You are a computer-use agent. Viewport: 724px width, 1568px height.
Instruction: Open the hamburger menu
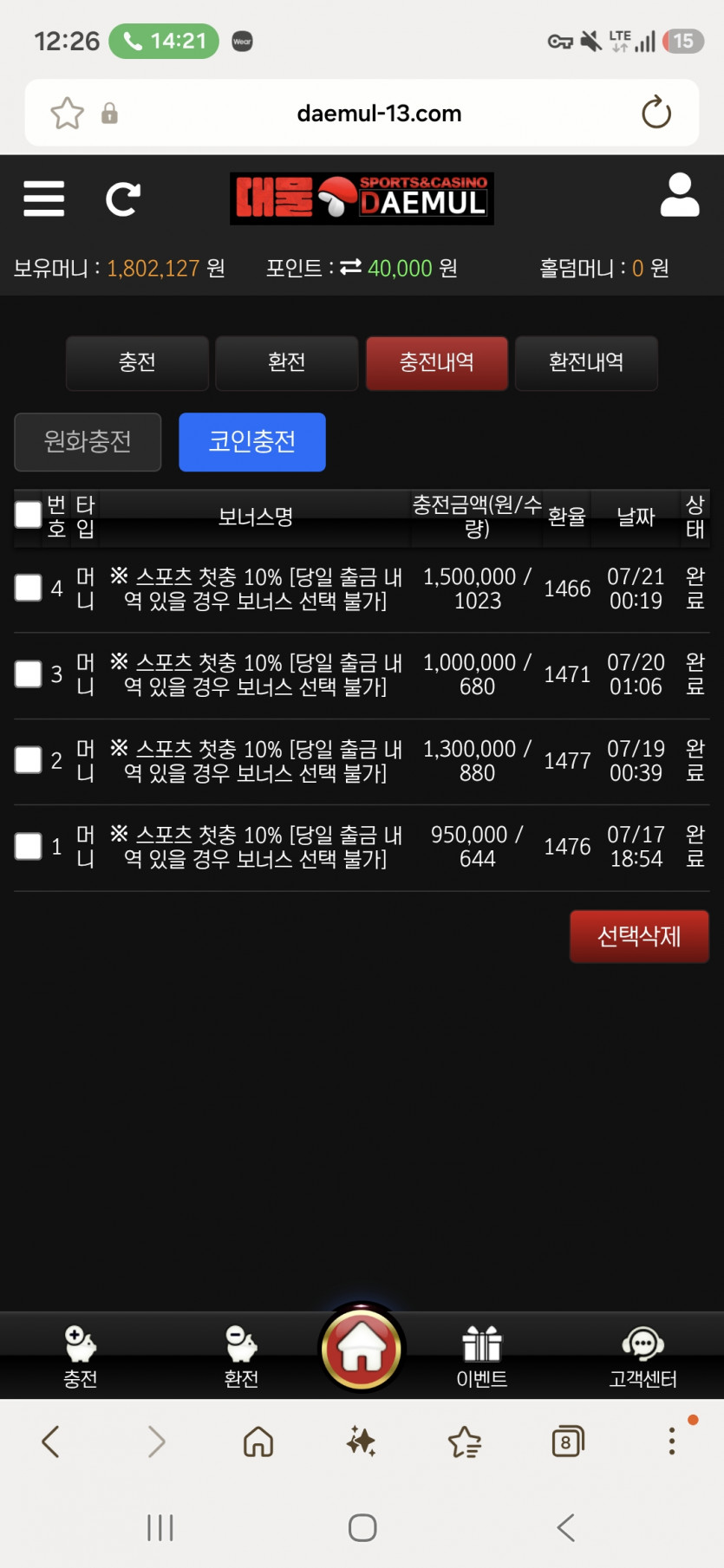[44, 198]
